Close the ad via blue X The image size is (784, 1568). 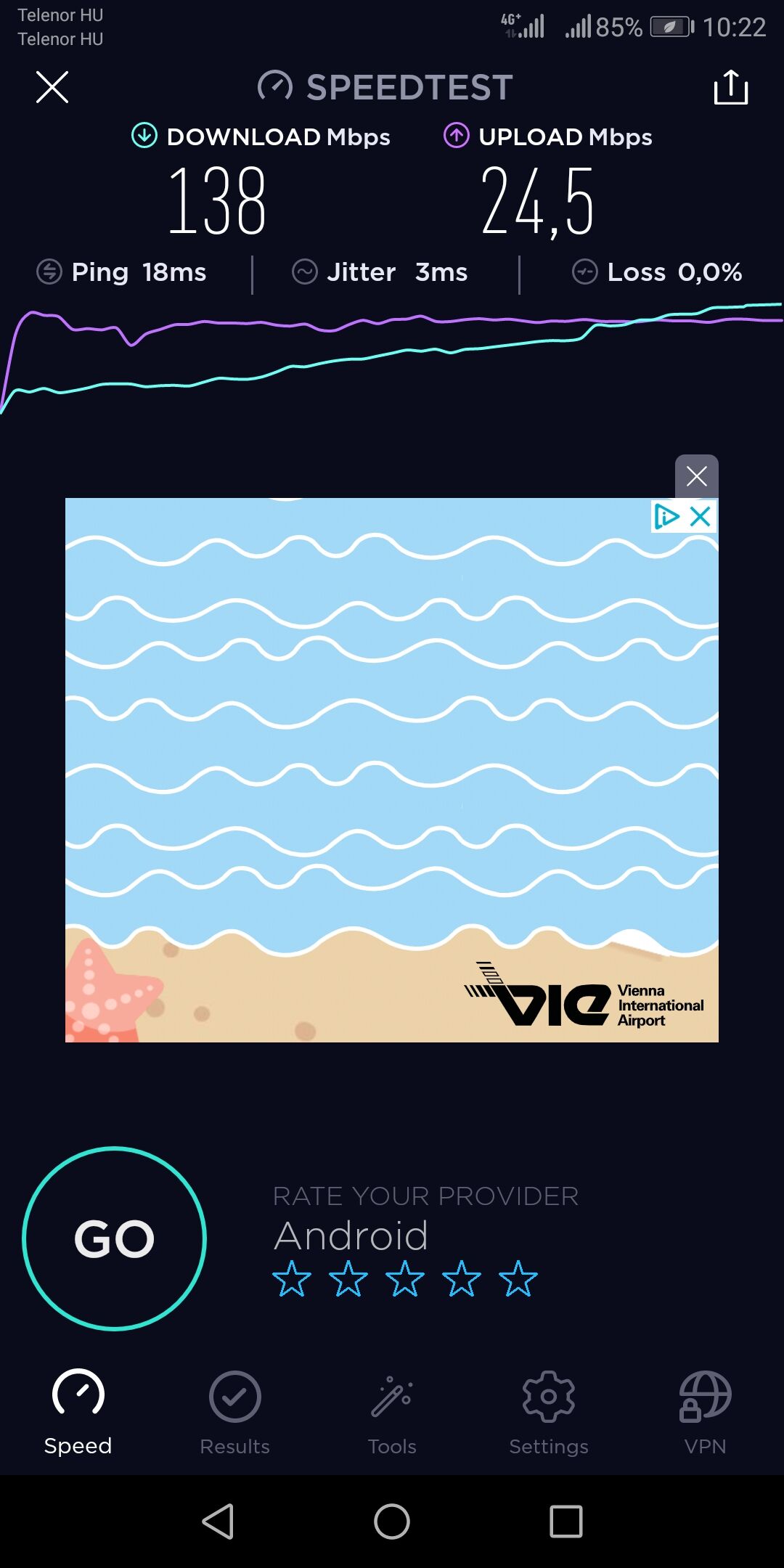point(701,517)
